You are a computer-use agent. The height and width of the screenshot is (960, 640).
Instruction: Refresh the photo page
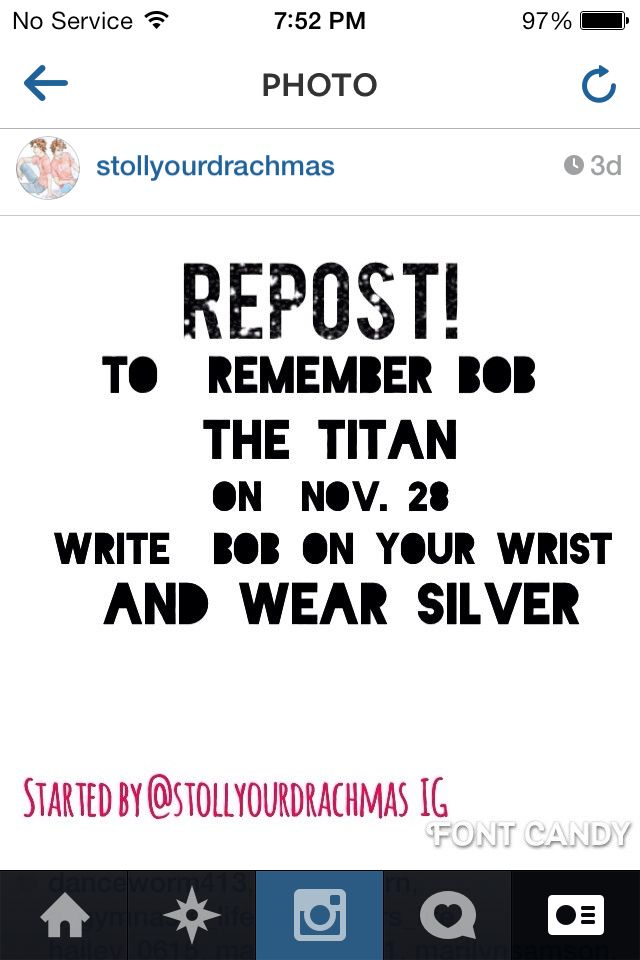598,86
